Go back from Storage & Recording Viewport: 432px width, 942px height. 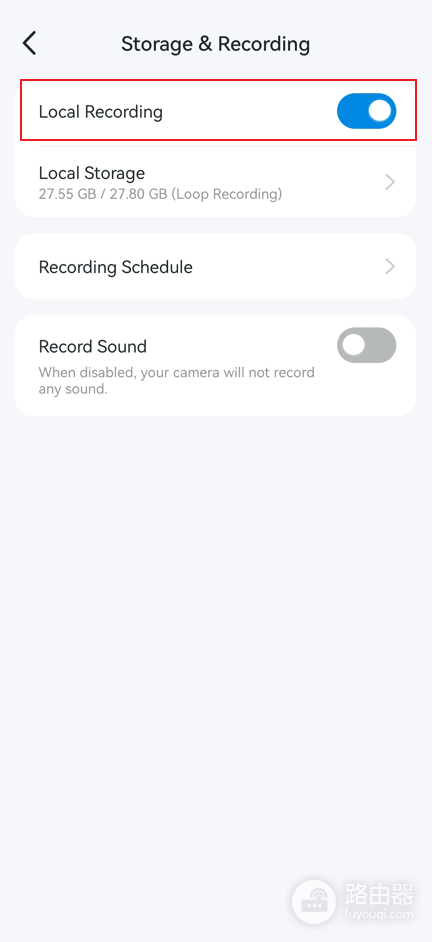(29, 44)
